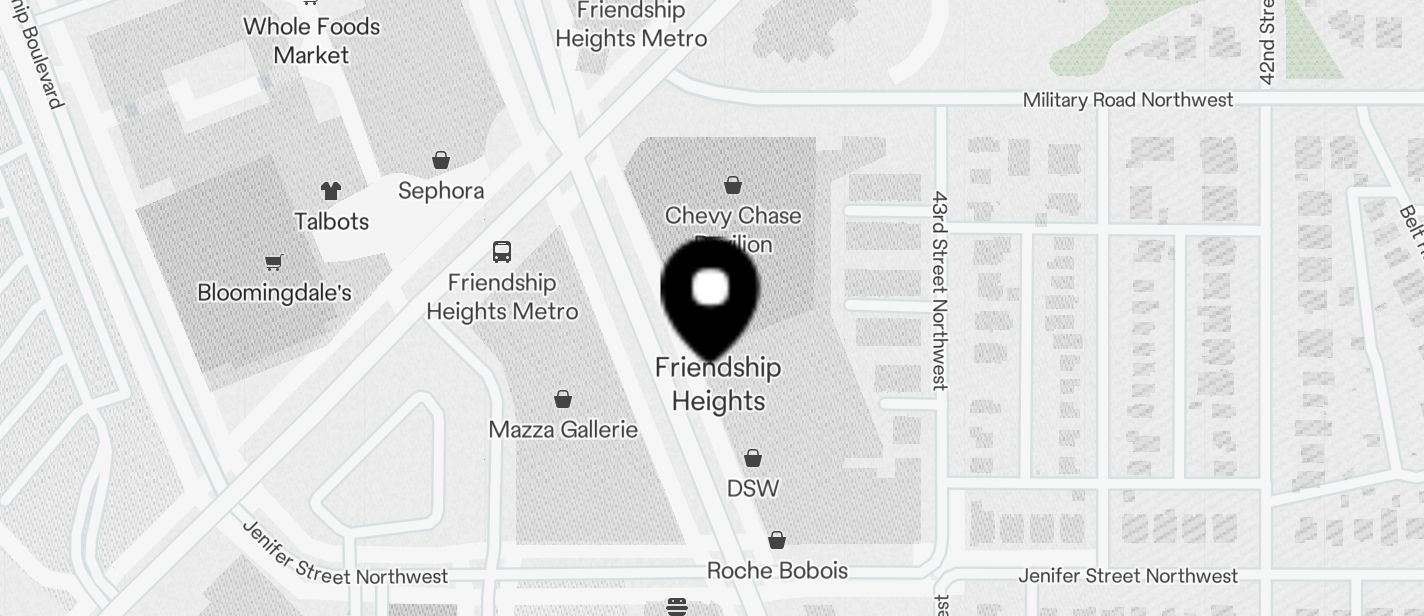The width and height of the screenshot is (1424, 616).
Task: Tap the Mazza Gallerie shopping marker
Action: pyautogui.click(x=563, y=399)
